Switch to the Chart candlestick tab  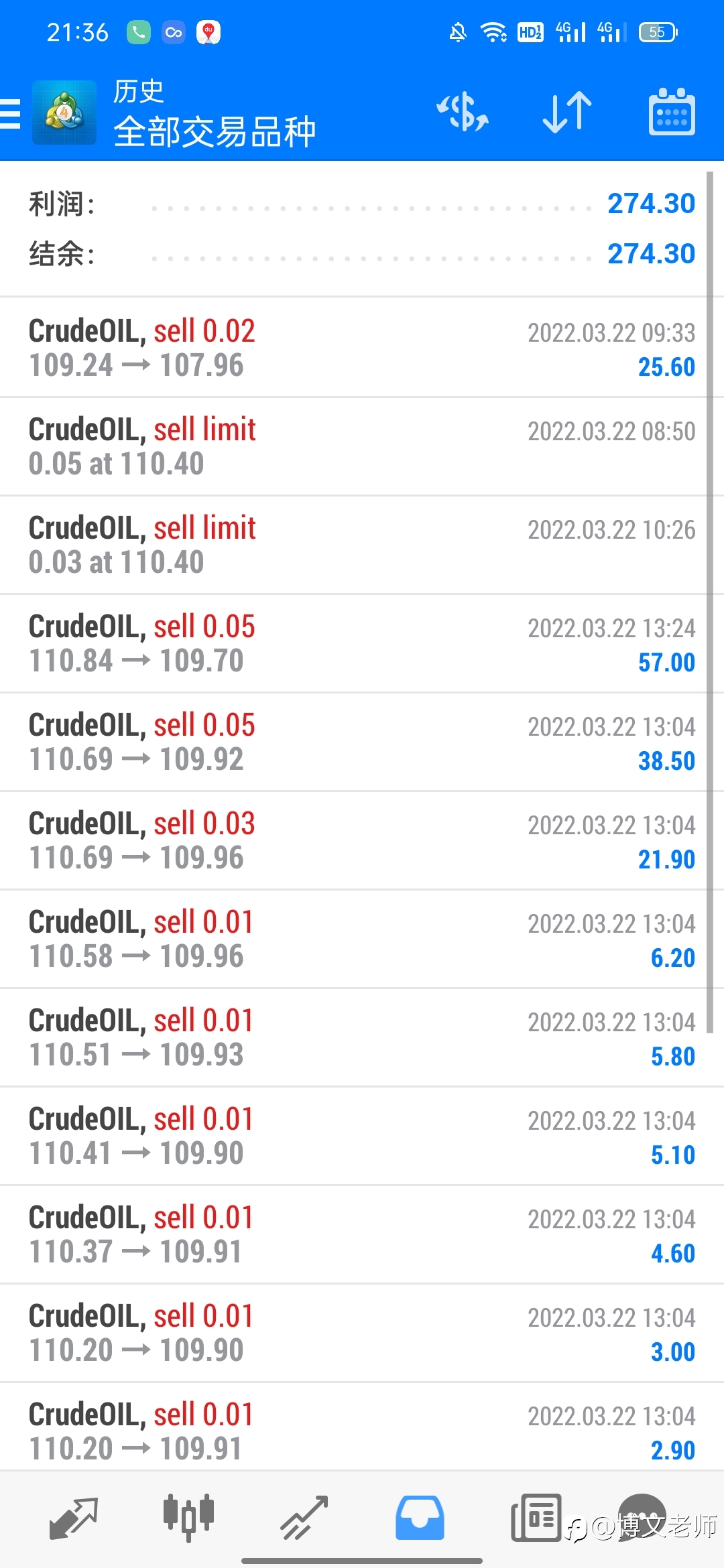(x=188, y=1518)
